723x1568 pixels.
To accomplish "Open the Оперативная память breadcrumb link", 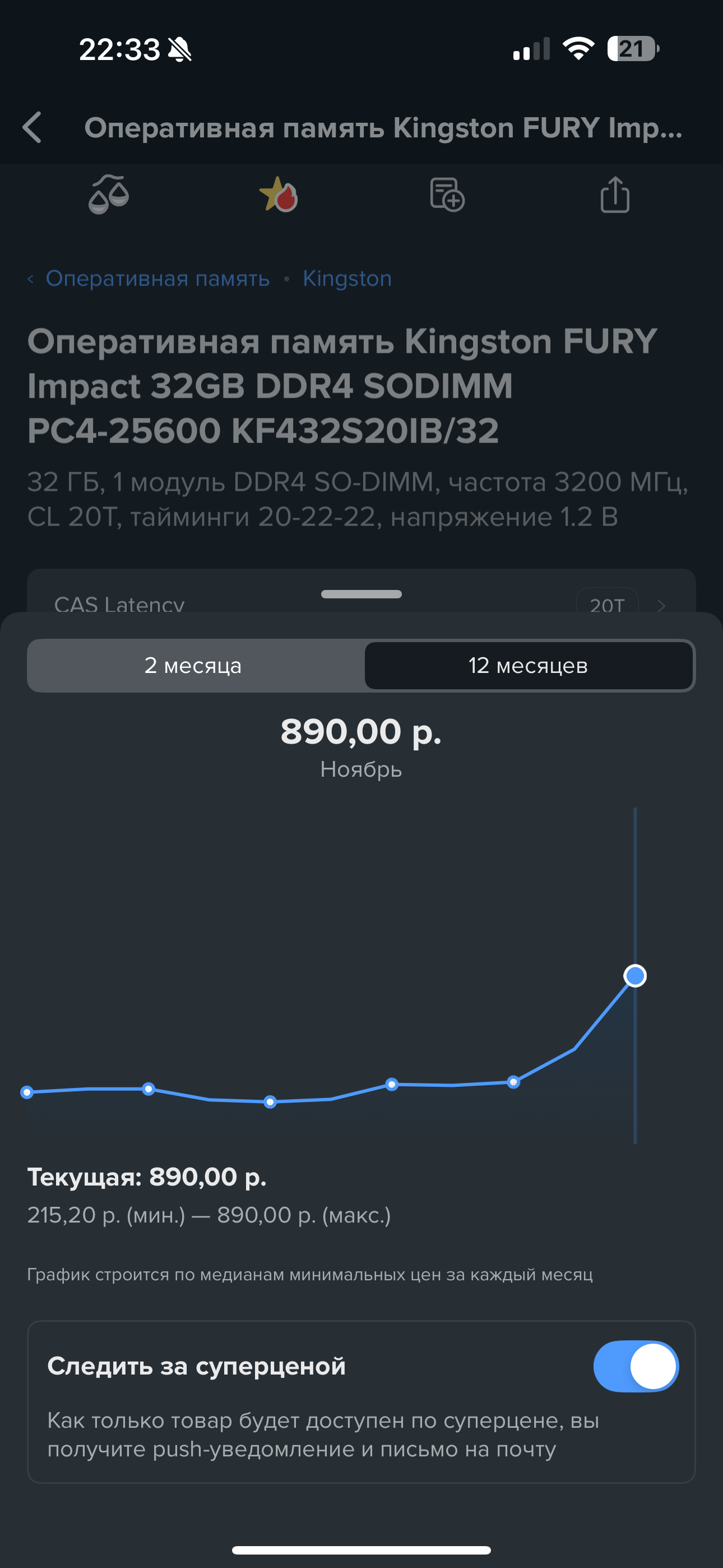I will tap(157, 279).
